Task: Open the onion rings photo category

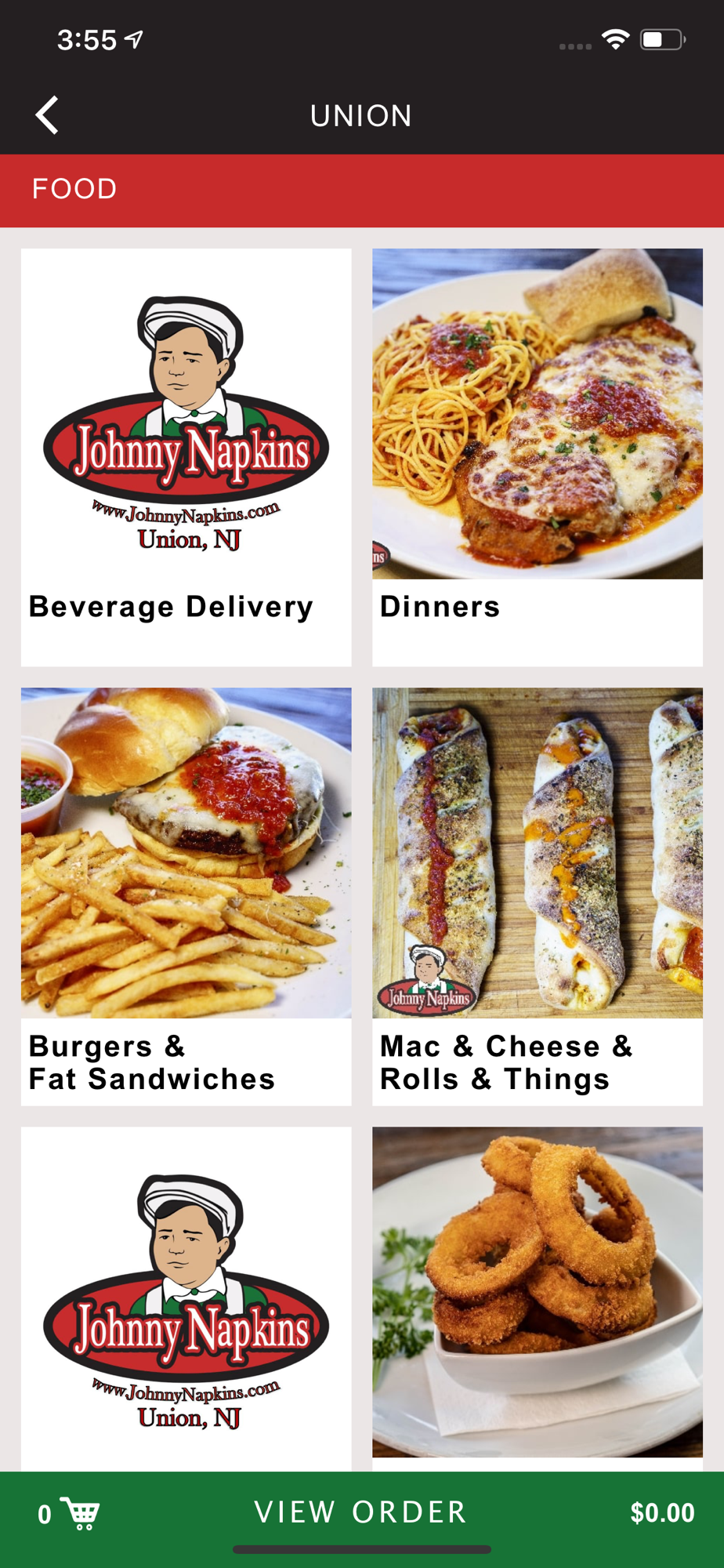Action: click(537, 1294)
